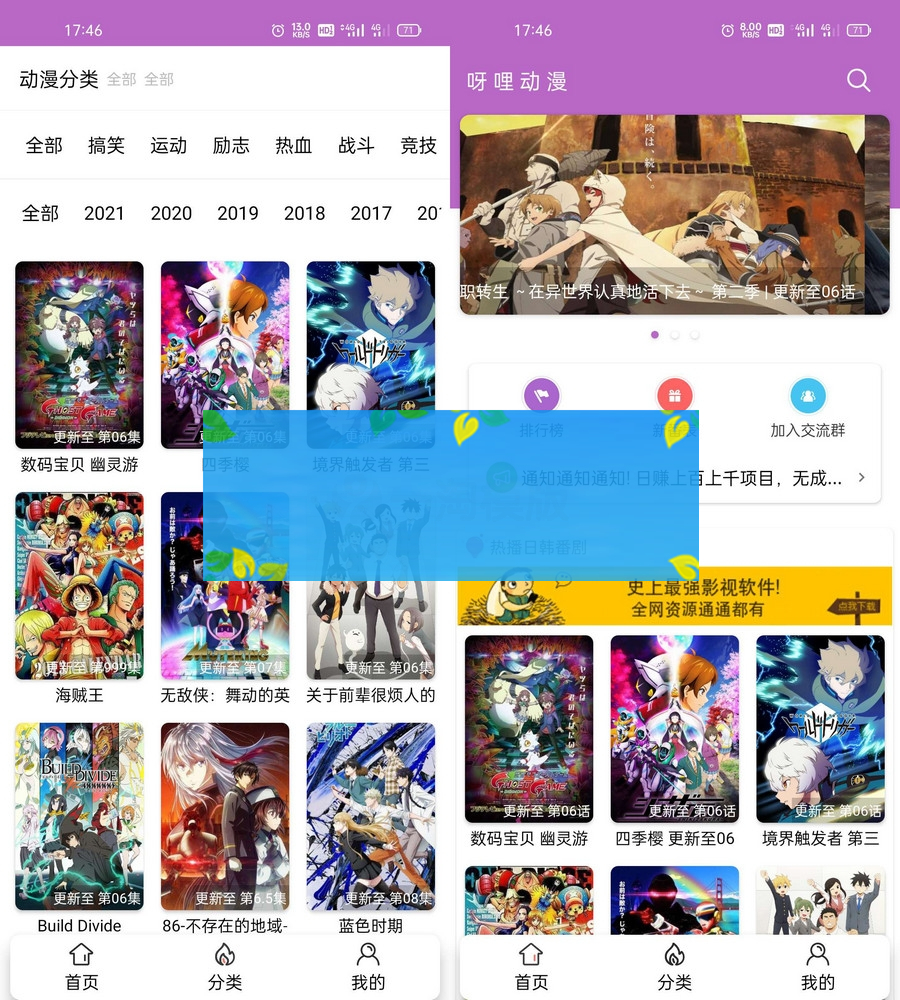This screenshot has width=900, height=1000.
Task: Open the 海贼王 anime entry
Action: [x=79, y=585]
